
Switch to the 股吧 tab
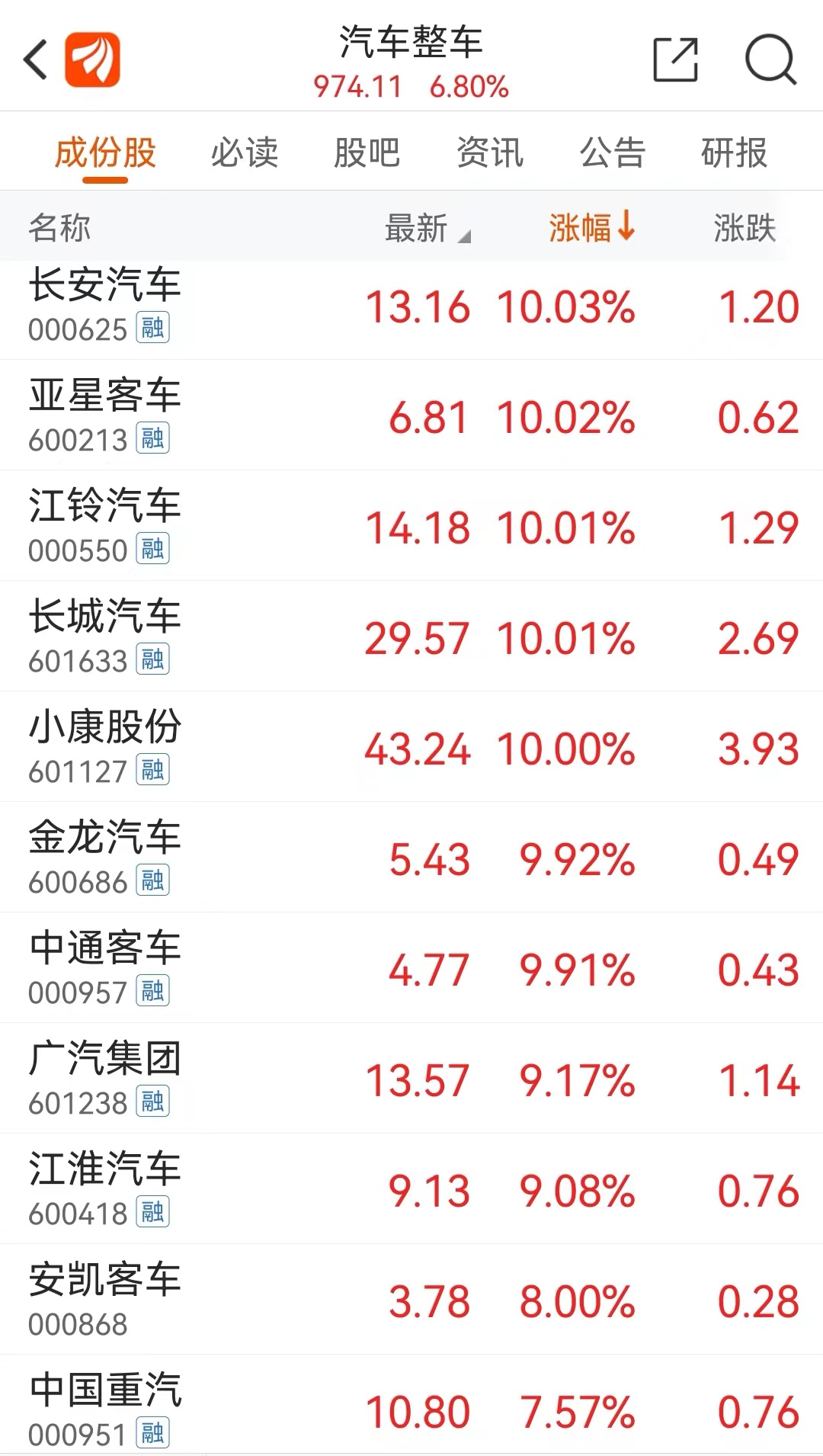click(367, 152)
